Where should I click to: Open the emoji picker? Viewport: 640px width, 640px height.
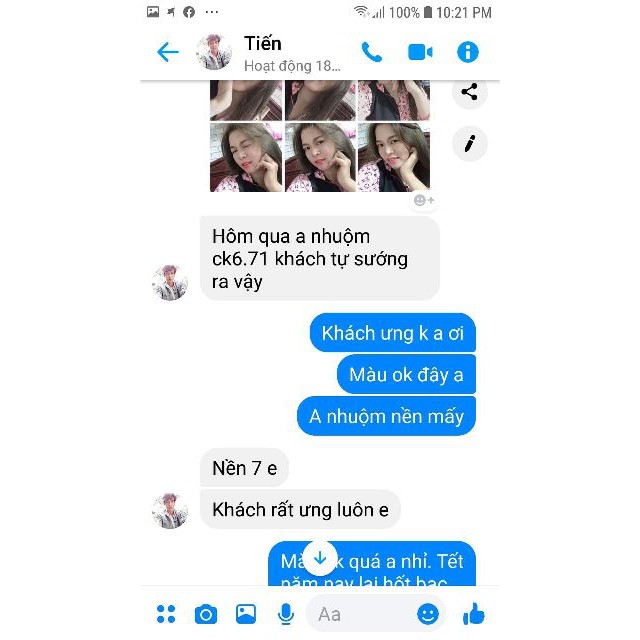pyautogui.click(x=428, y=614)
